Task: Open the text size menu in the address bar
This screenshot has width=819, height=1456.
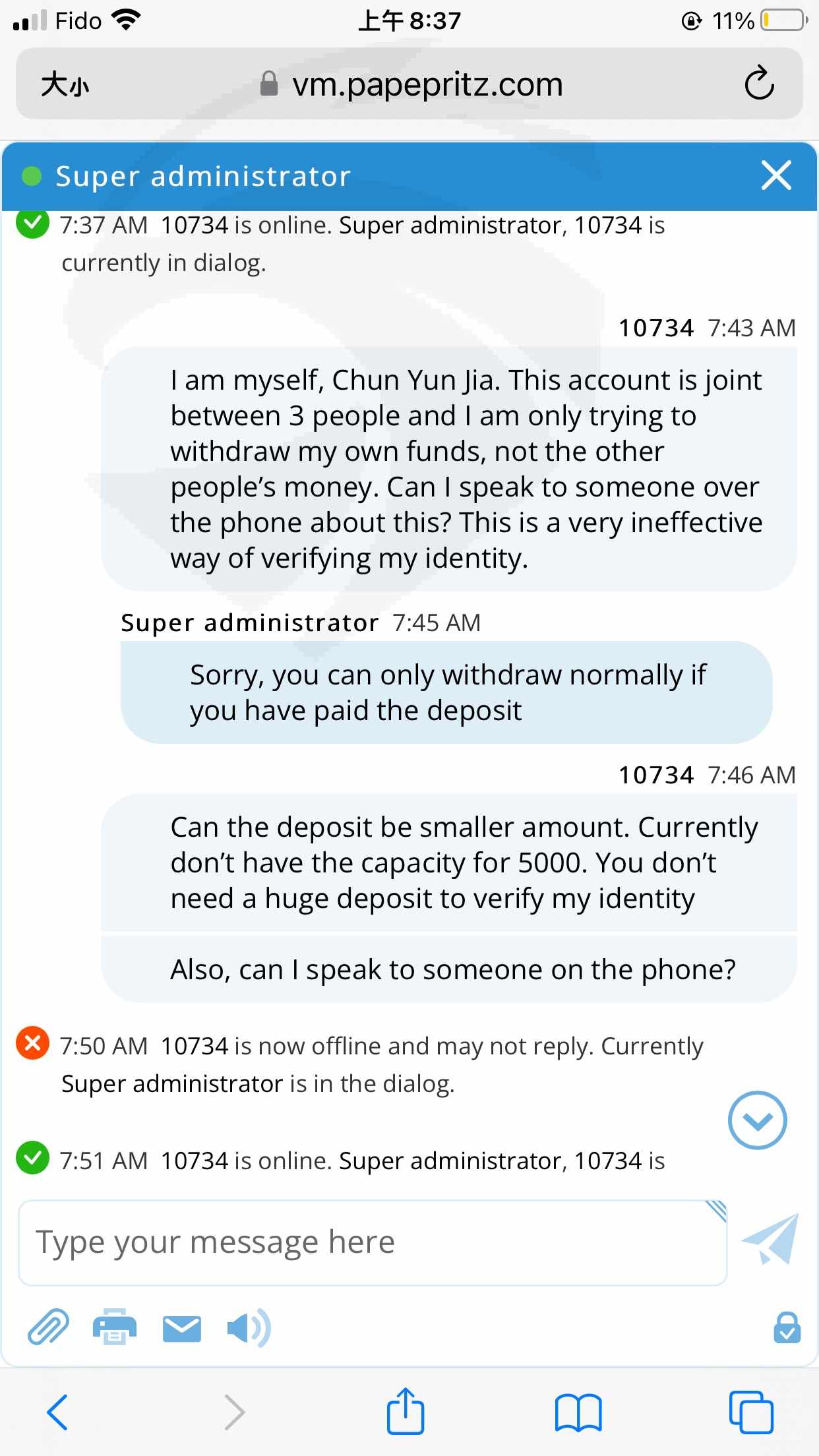Action: click(x=65, y=84)
